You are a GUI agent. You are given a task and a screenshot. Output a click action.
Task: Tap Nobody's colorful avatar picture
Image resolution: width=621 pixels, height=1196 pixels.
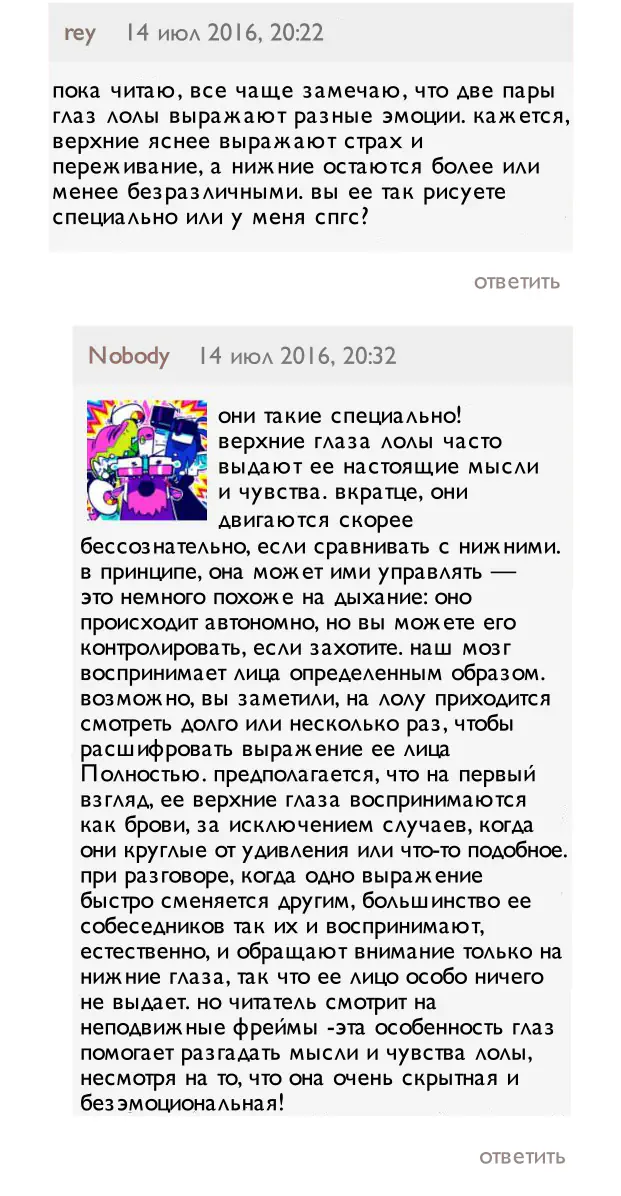coord(146,461)
